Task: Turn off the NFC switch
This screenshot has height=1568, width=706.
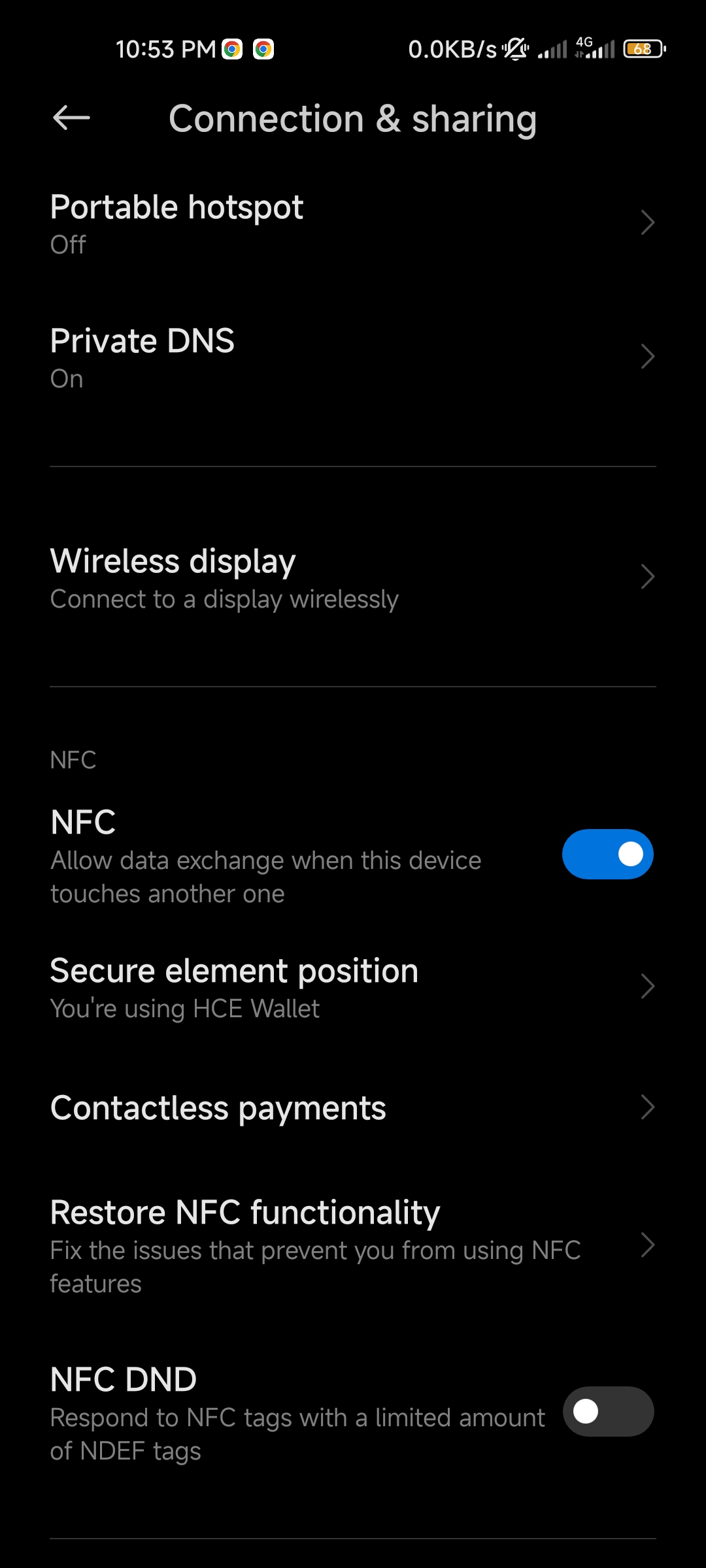Action: 607,854
